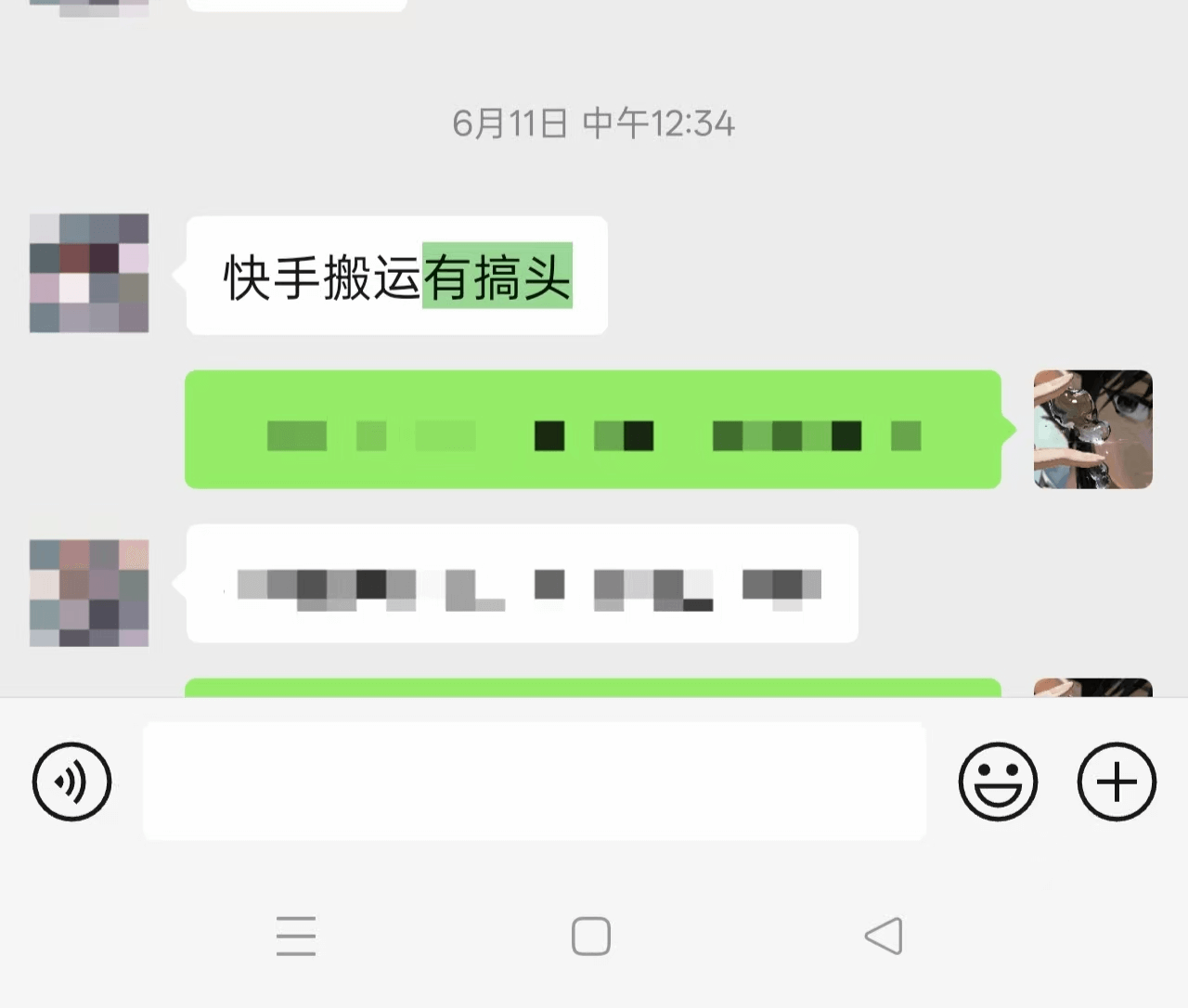Open your own avatar profile
The image size is (1188, 1008).
tap(1092, 429)
